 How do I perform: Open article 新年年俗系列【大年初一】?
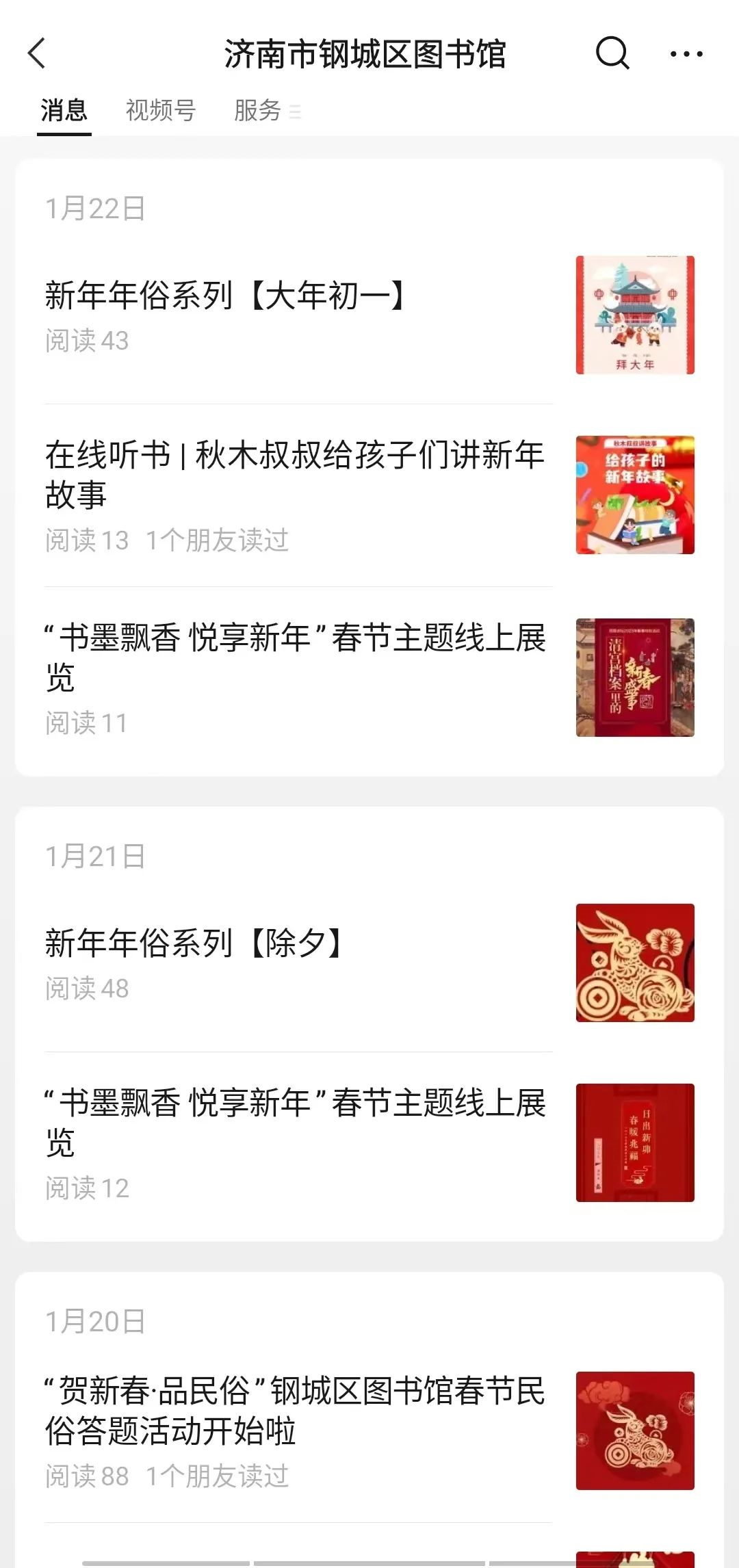pyautogui.click(x=226, y=296)
